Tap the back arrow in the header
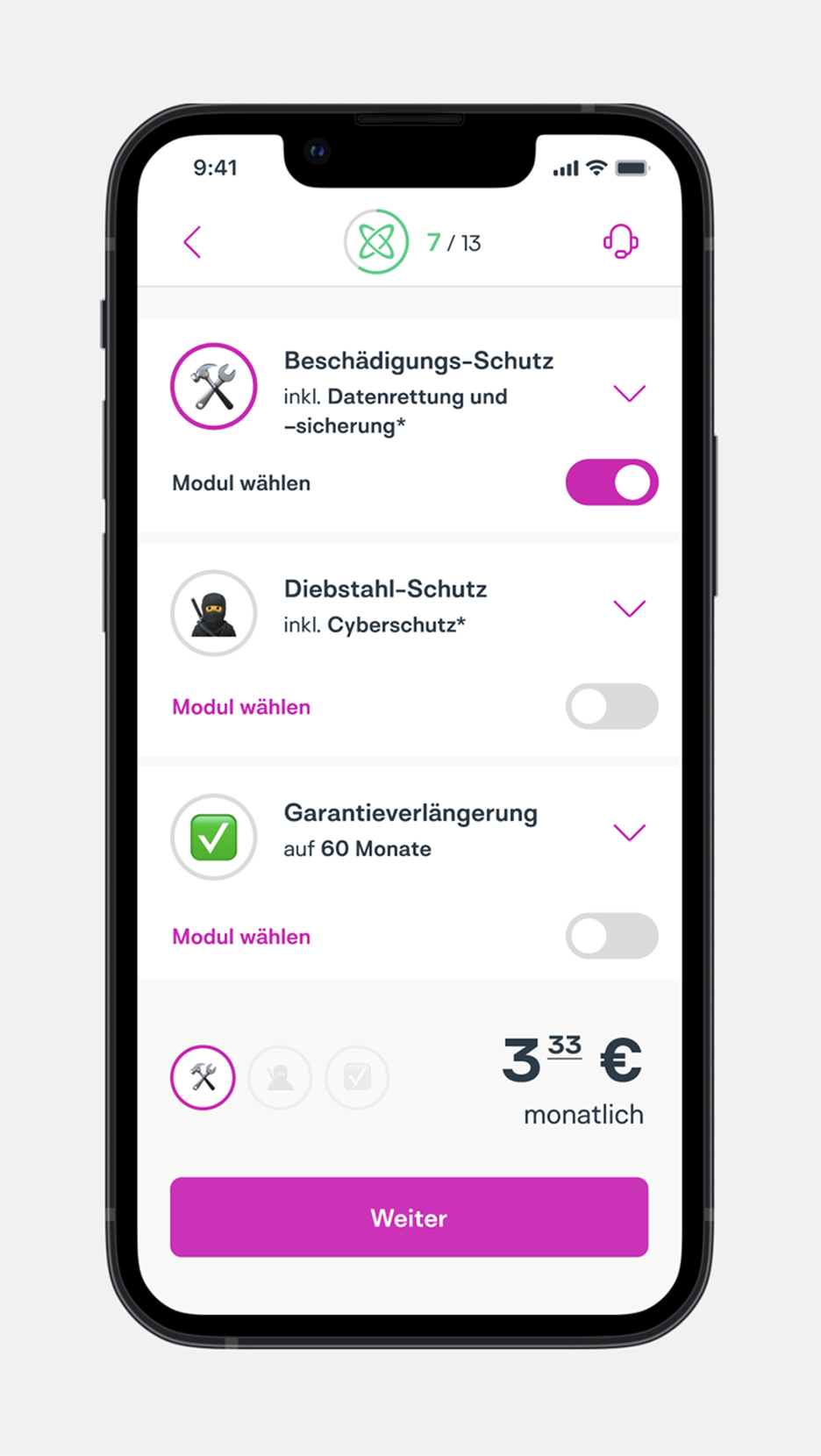The image size is (821, 1456). [x=192, y=242]
